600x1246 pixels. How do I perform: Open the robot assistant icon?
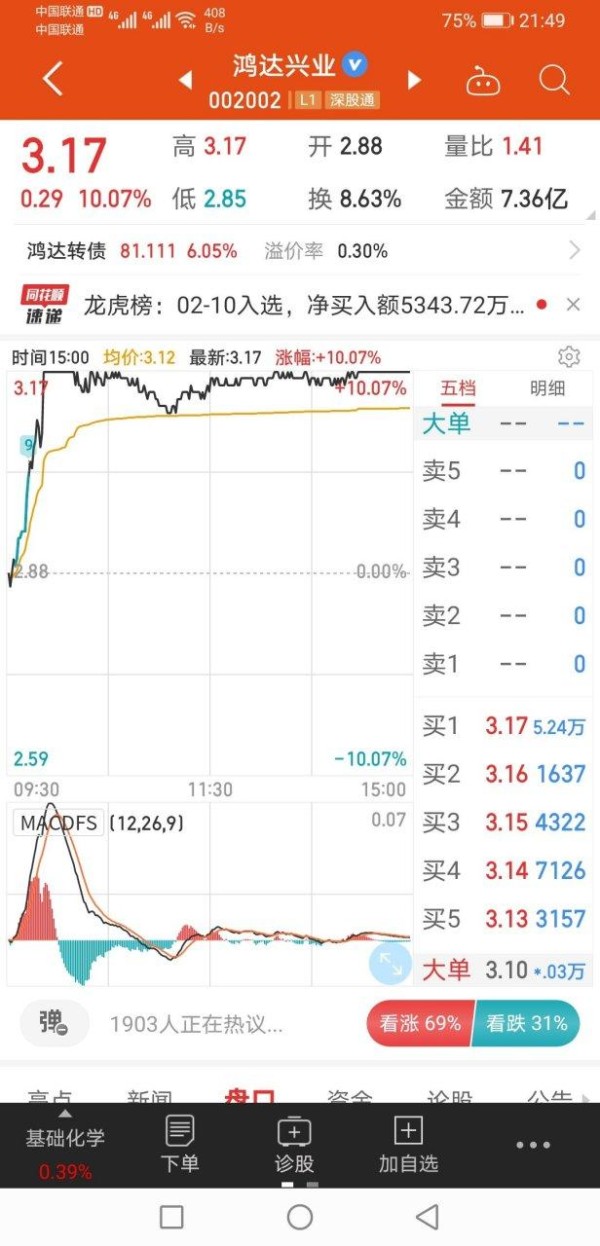pyautogui.click(x=483, y=81)
